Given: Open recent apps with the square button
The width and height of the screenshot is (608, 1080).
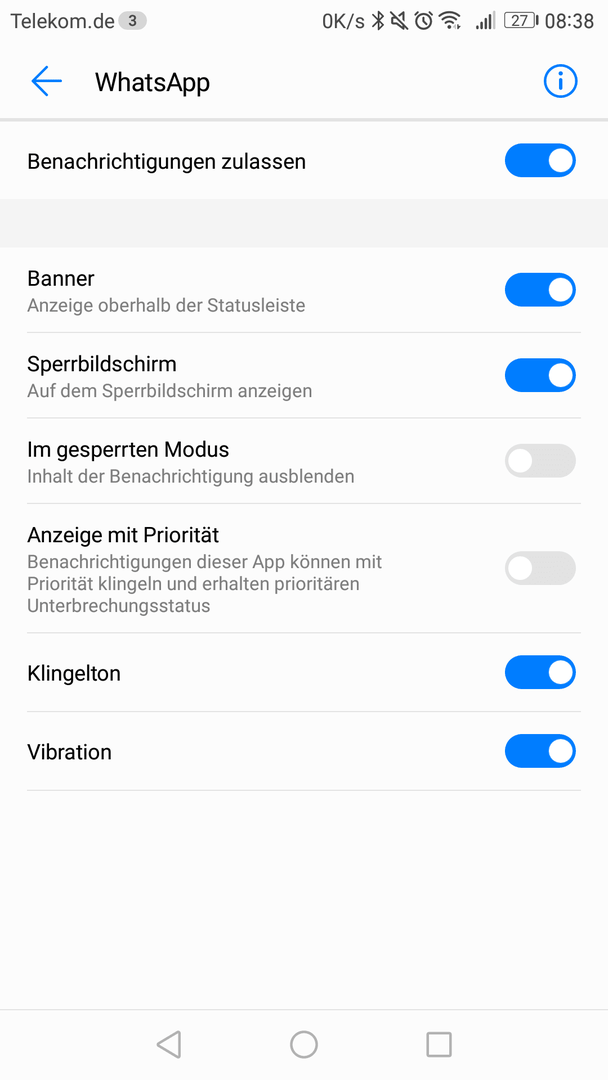Looking at the screenshot, I should pos(439,1044).
